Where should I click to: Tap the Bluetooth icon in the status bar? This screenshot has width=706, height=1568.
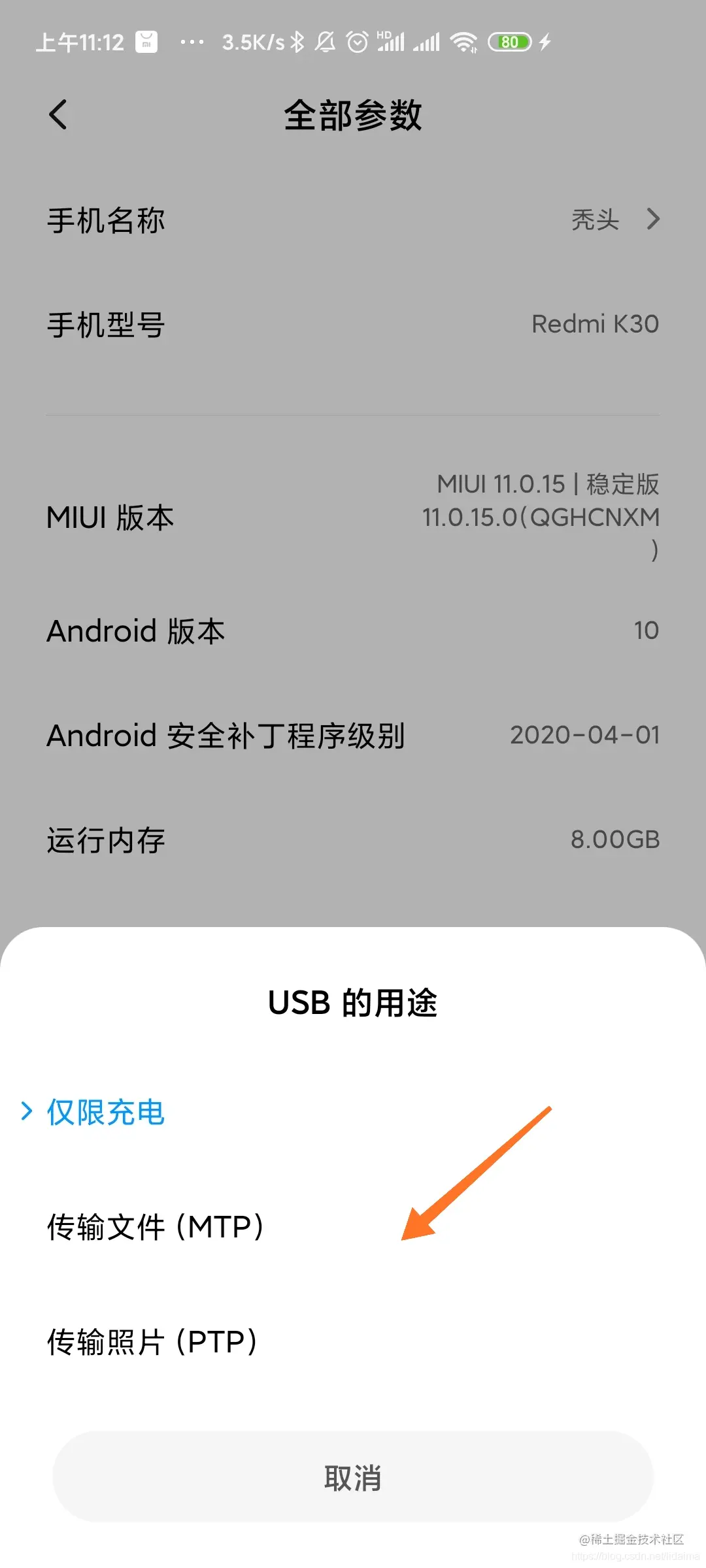tap(298, 41)
